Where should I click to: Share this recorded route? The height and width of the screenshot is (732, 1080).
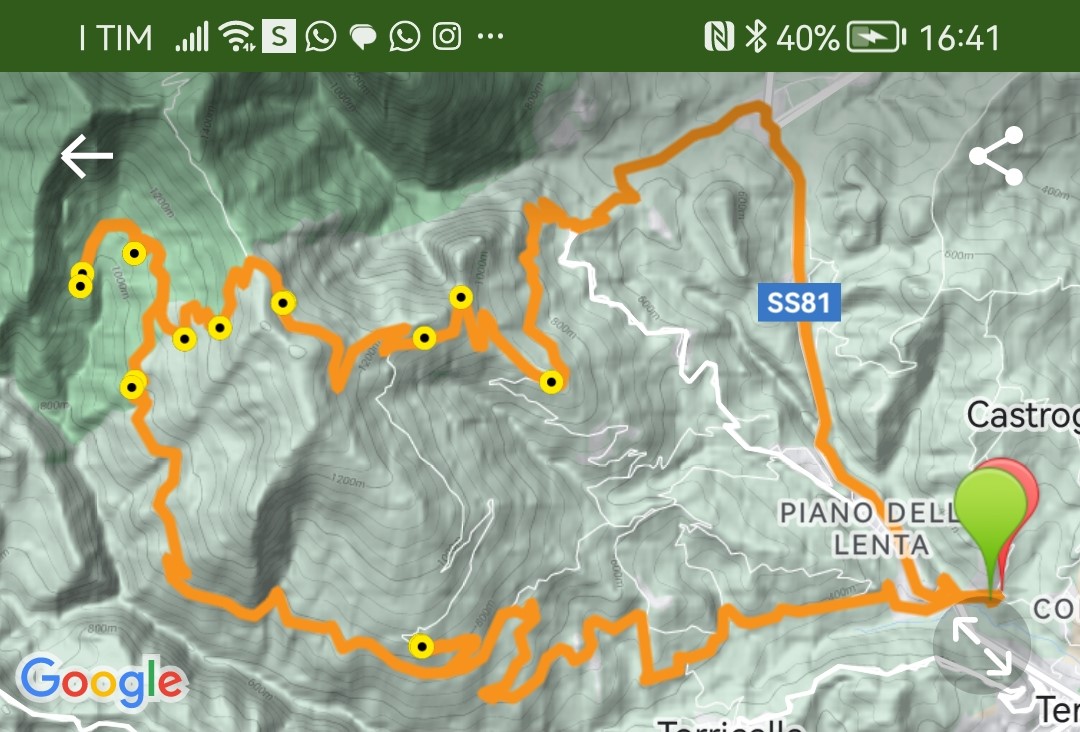(x=996, y=156)
